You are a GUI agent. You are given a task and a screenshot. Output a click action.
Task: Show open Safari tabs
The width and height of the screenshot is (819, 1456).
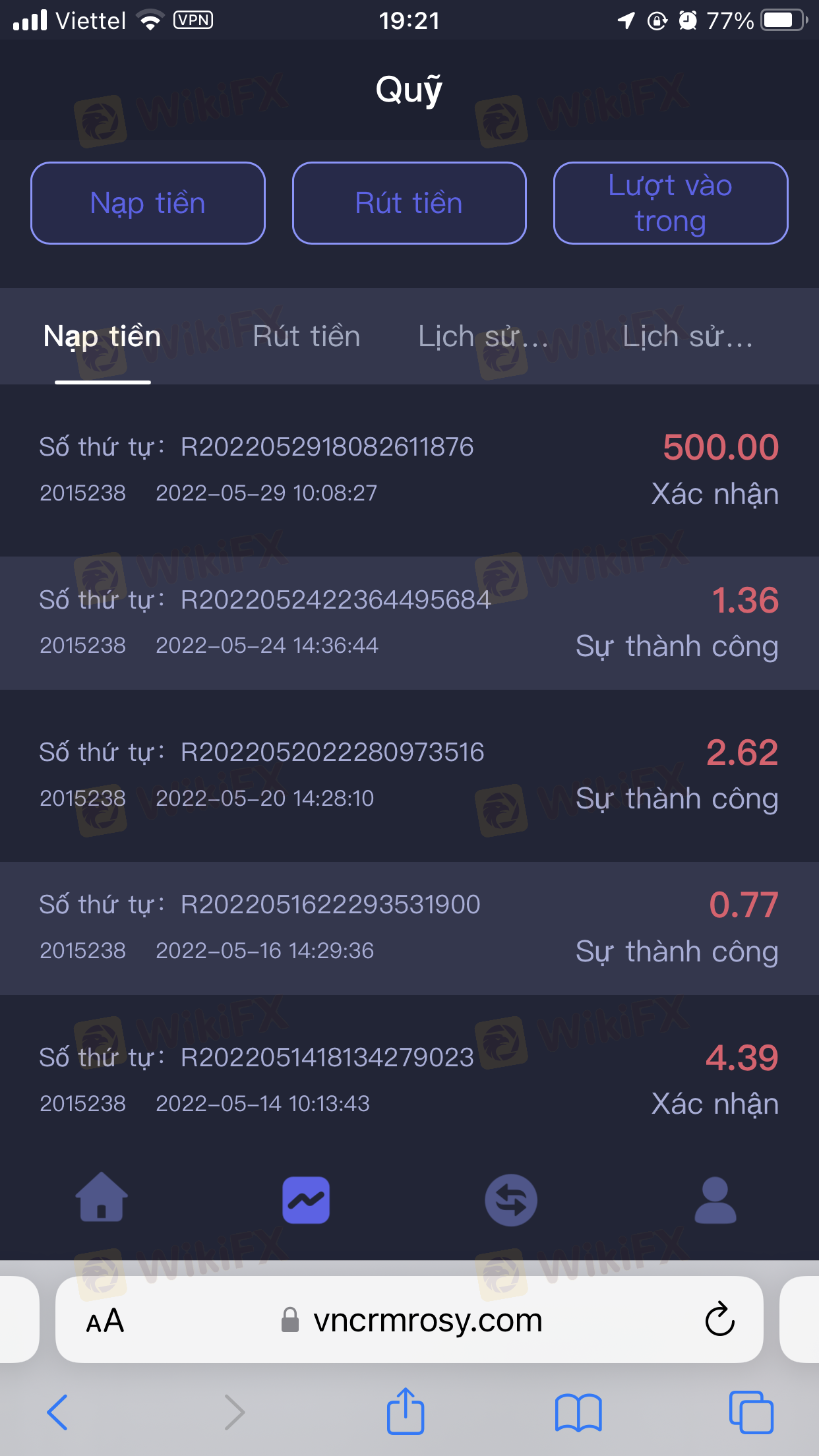[x=751, y=1412]
